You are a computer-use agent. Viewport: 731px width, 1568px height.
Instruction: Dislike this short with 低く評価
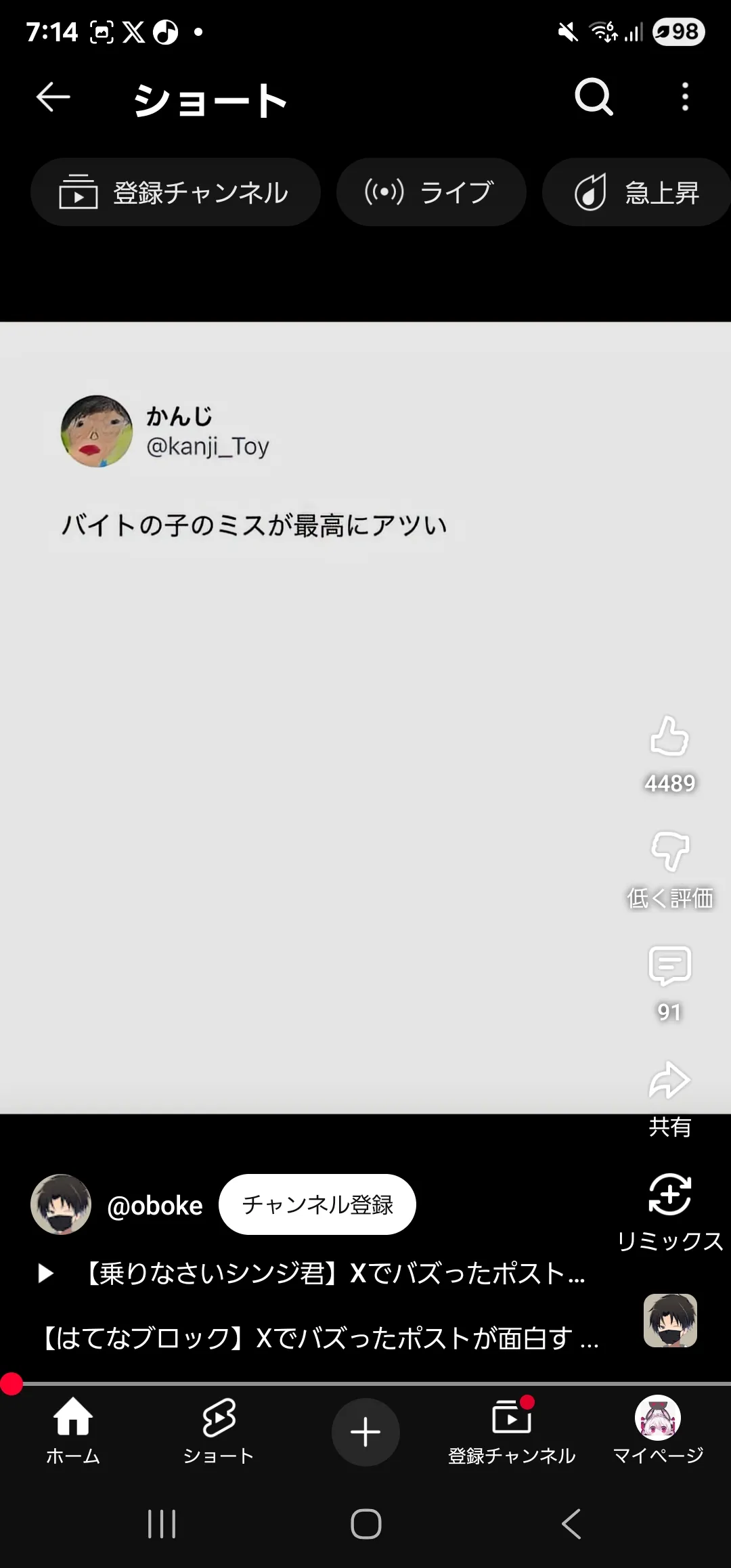(669, 852)
